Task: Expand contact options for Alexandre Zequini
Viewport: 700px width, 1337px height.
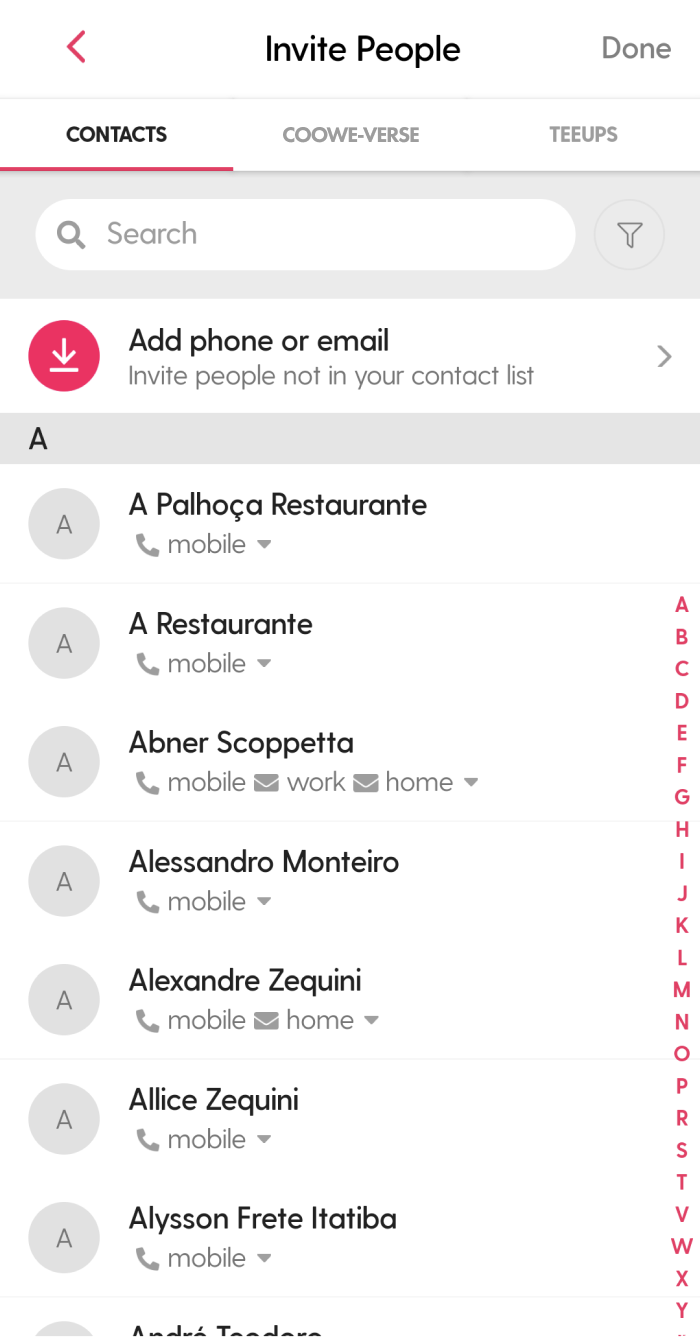Action: pos(371,1020)
